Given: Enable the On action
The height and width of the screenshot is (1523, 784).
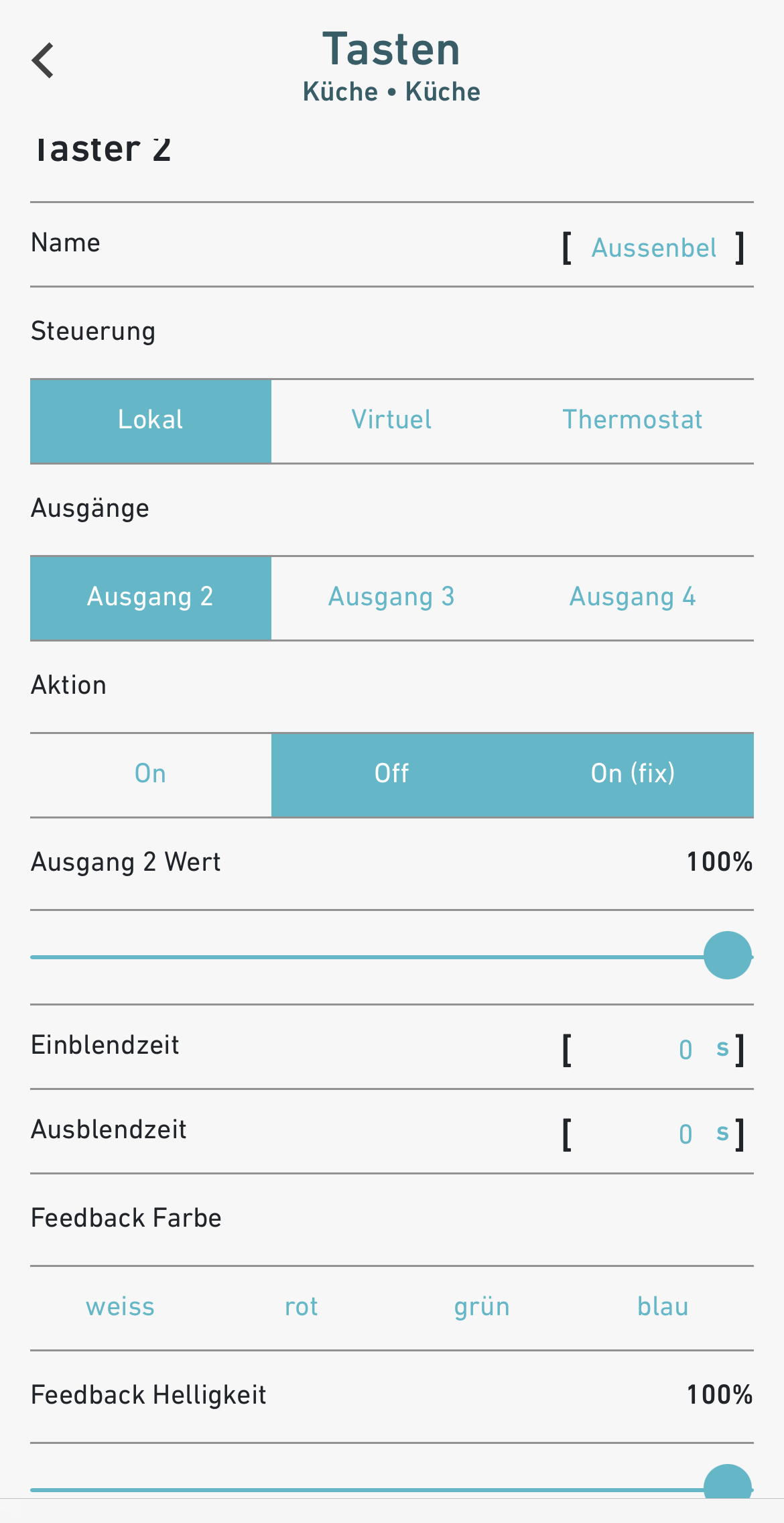Looking at the screenshot, I should (x=151, y=774).
